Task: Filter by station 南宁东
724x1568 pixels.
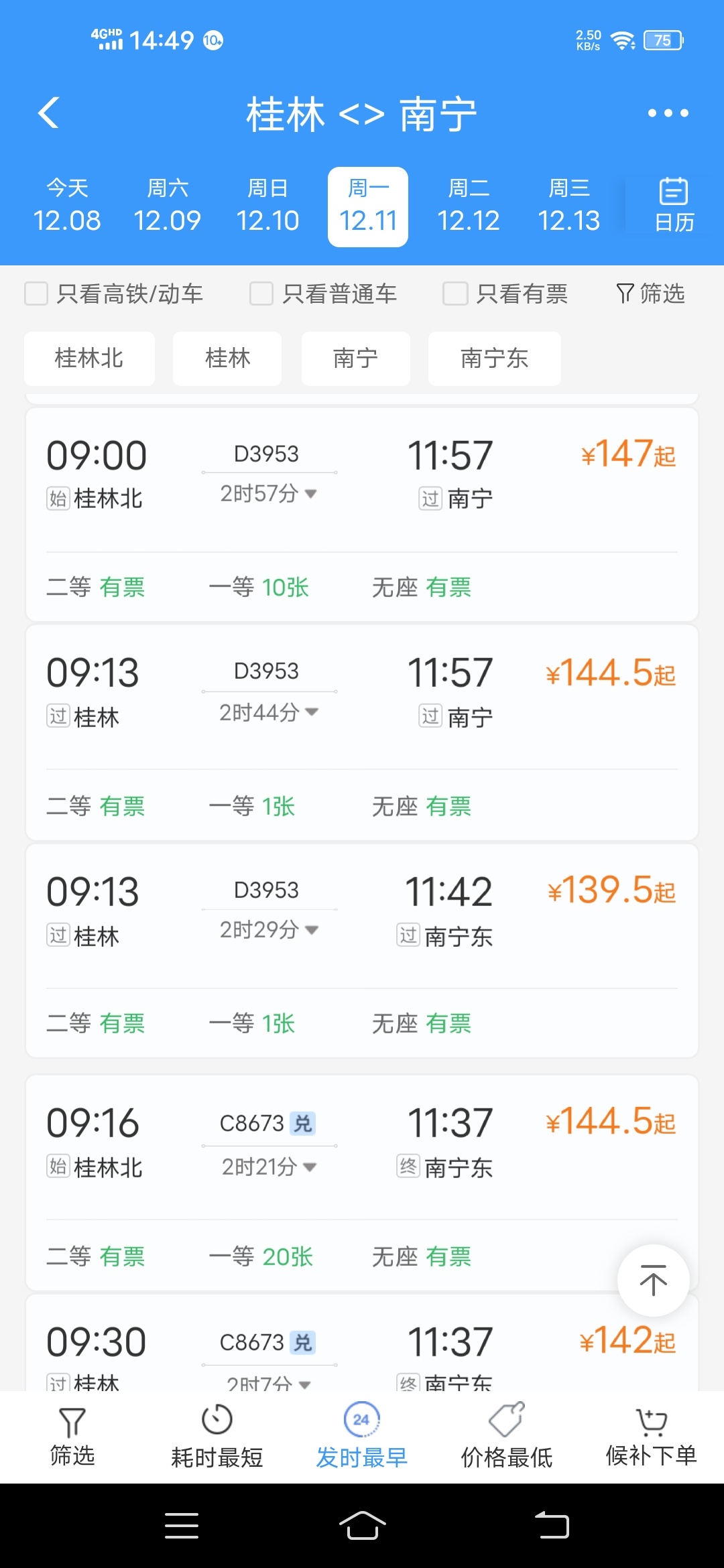Action: click(x=494, y=358)
